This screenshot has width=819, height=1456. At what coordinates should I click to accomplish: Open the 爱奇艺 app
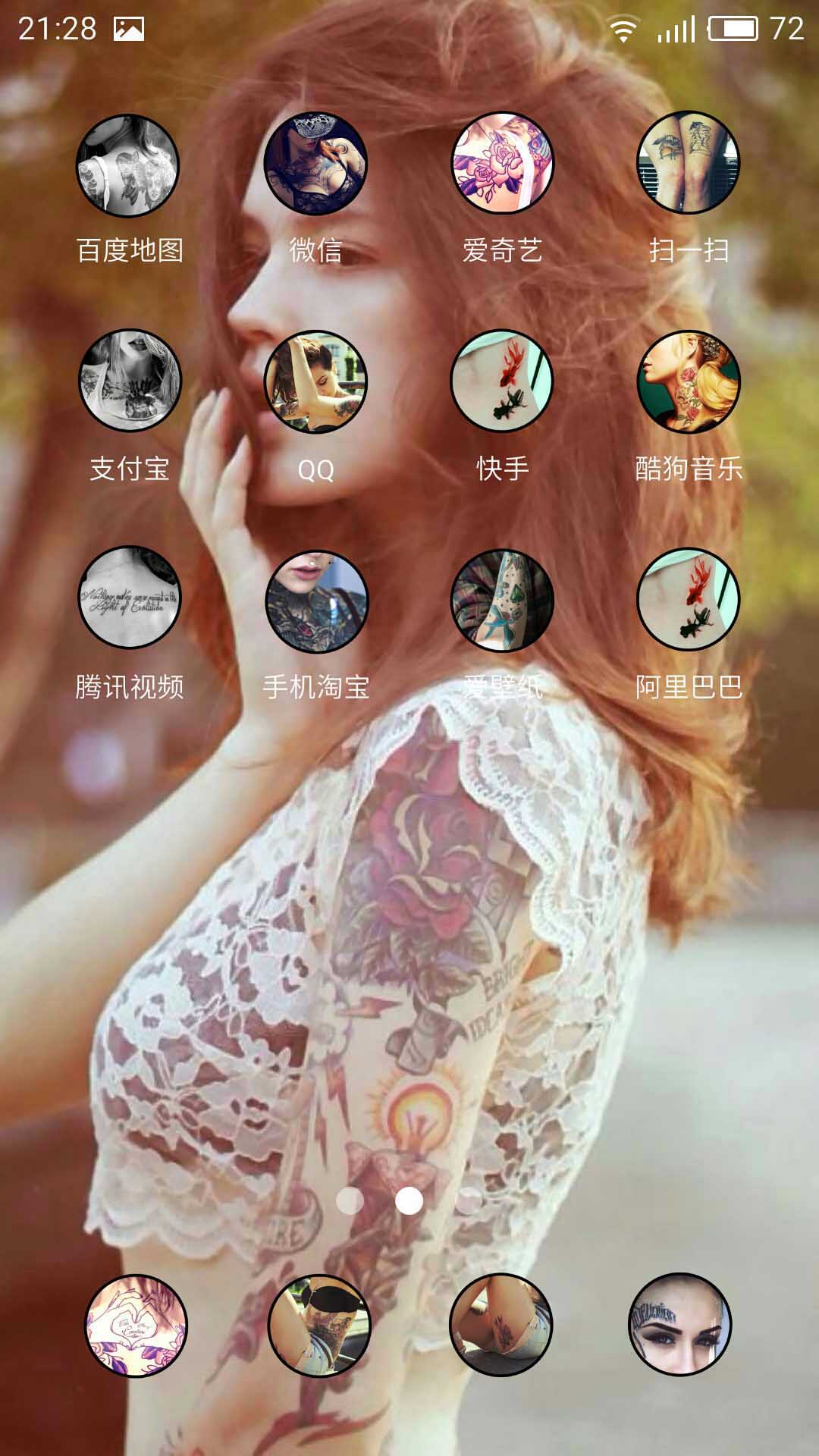502,165
